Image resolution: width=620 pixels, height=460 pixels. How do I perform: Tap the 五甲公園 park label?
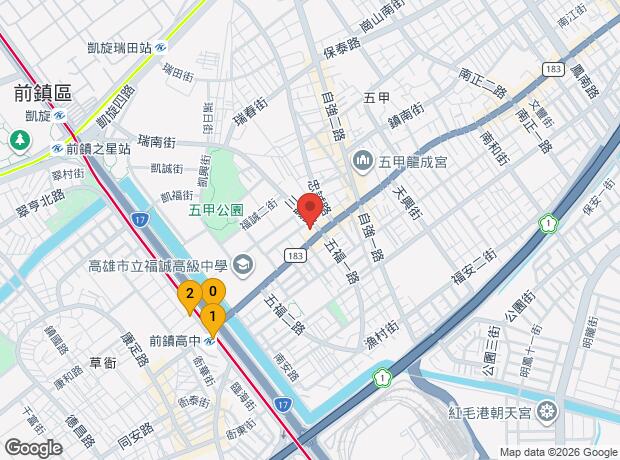pos(216,211)
